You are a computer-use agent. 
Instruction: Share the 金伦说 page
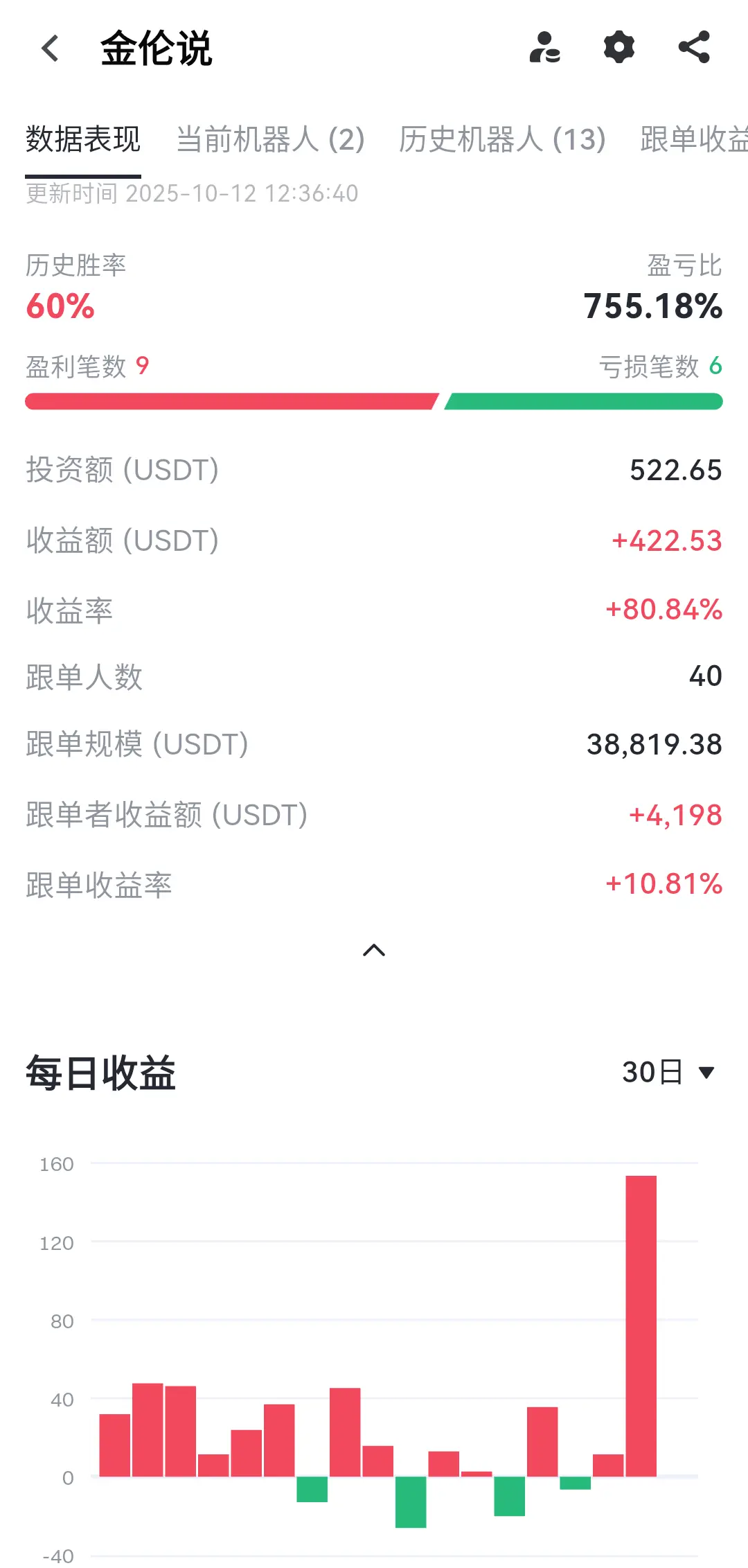pyautogui.click(x=694, y=47)
